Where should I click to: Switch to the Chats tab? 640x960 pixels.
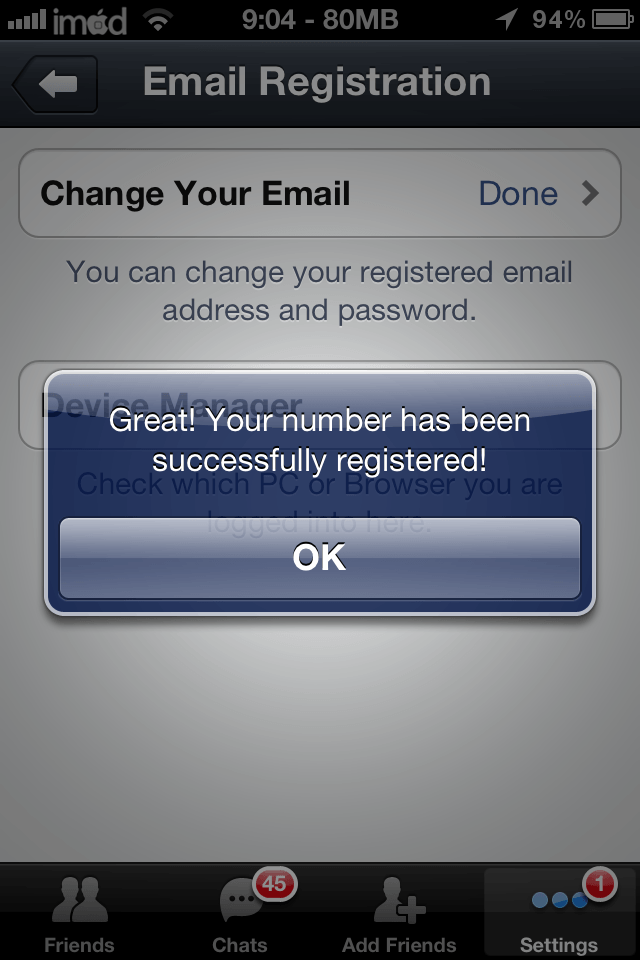pyautogui.click(x=240, y=914)
